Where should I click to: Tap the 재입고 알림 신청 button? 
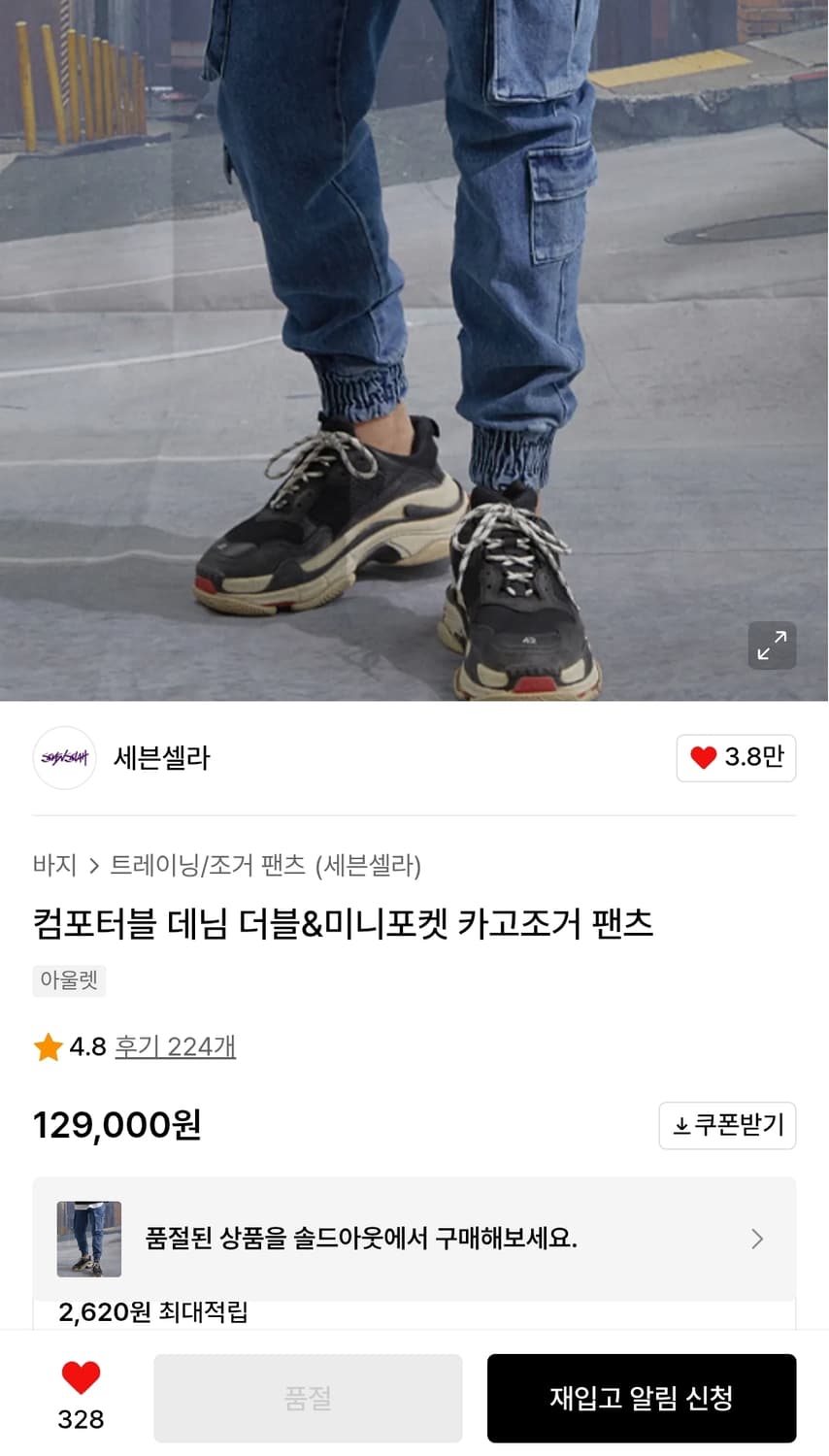pyautogui.click(x=641, y=1397)
